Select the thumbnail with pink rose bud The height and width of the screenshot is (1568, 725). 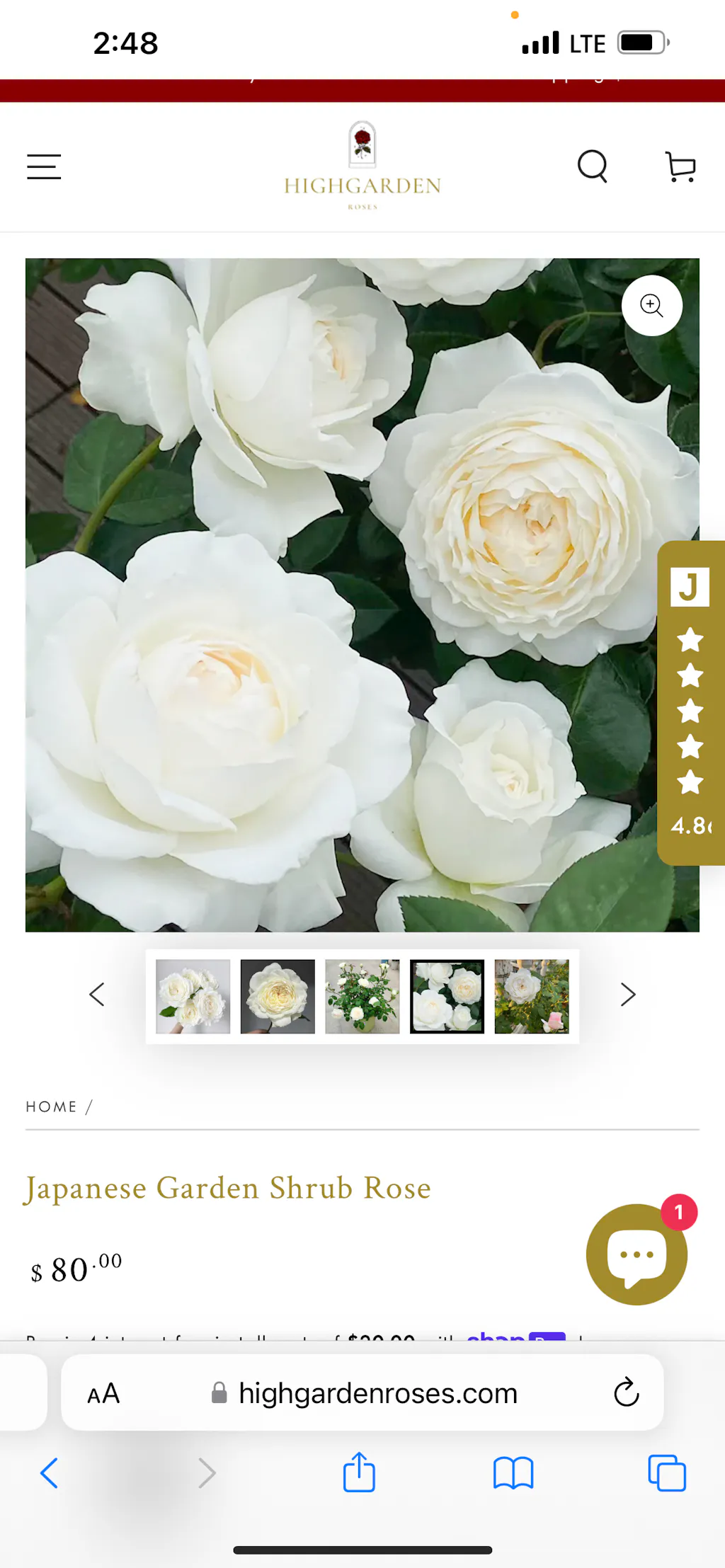pos(532,996)
